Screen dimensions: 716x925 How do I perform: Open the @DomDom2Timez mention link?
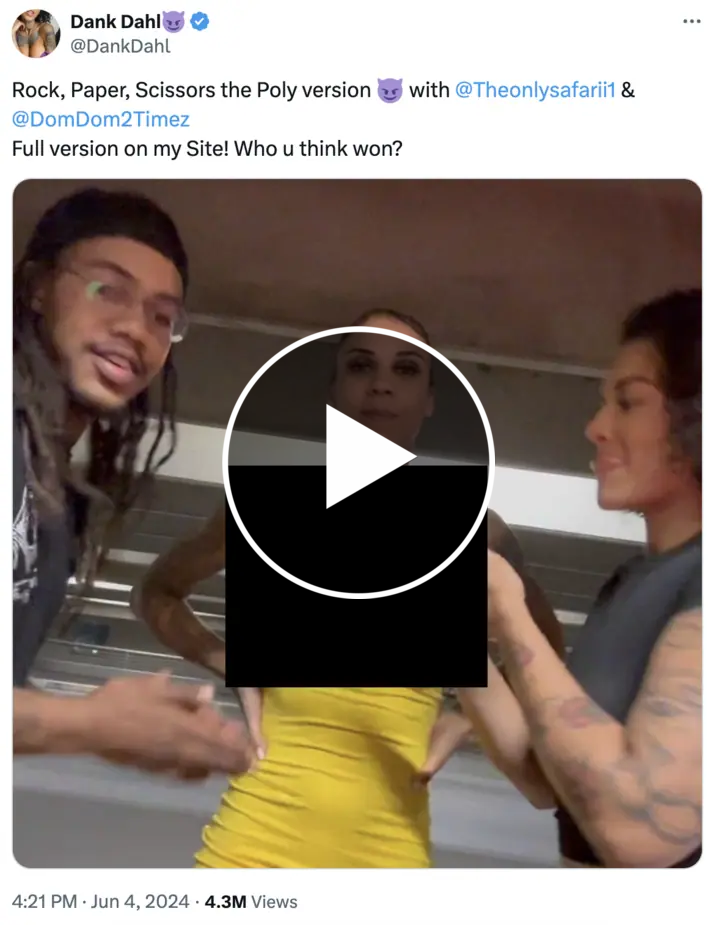(x=100, y=119)
